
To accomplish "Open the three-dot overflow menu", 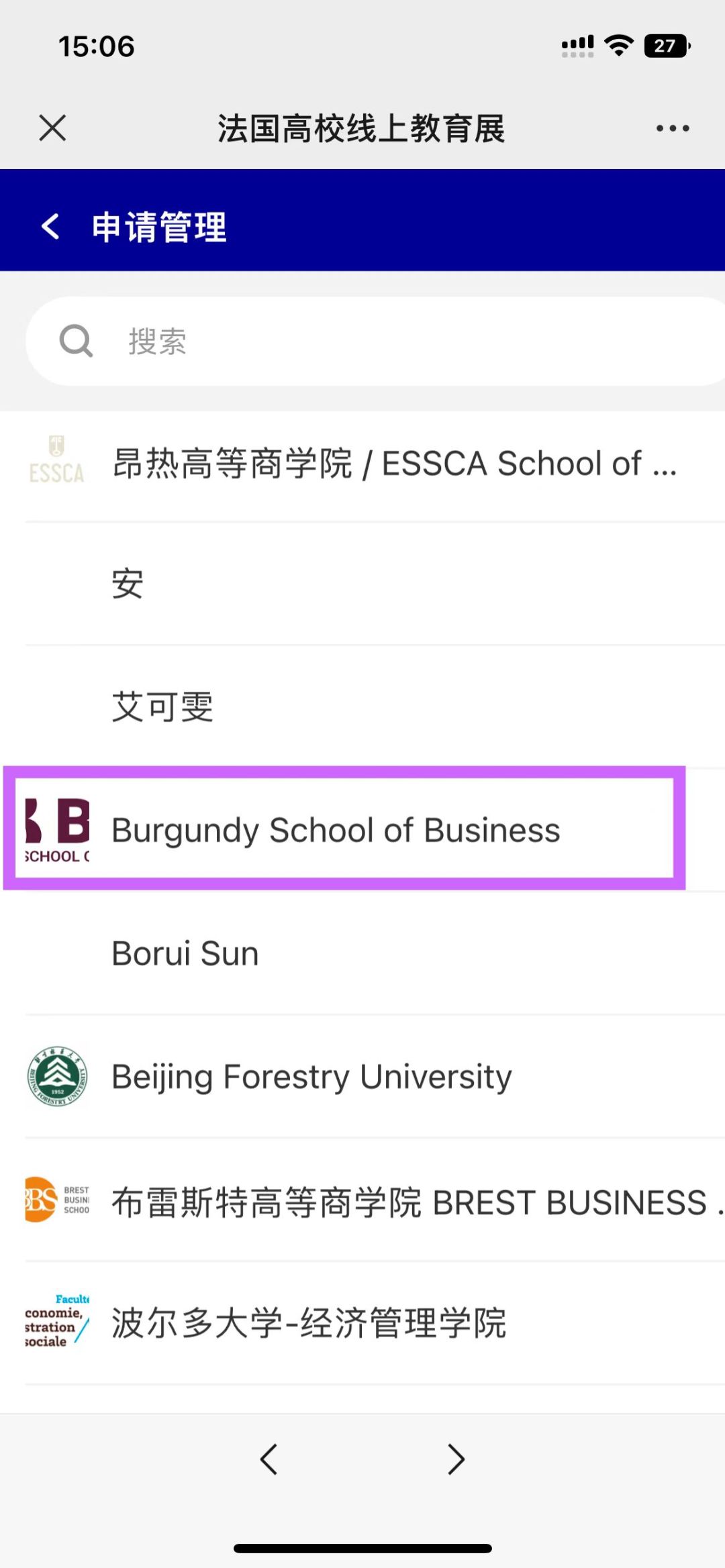I will [672, 128].
